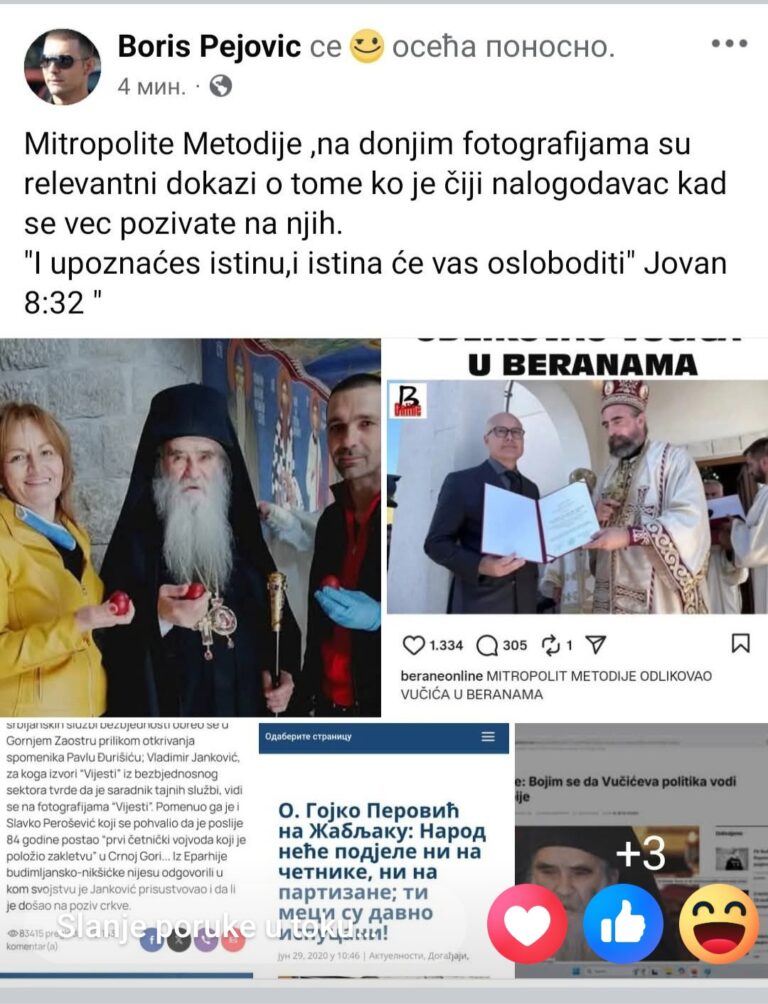Image resolution: width=768 pixels, height=1004 pixels.
Task: React with the laughing haha emoji
Action: tap(719, 923)
